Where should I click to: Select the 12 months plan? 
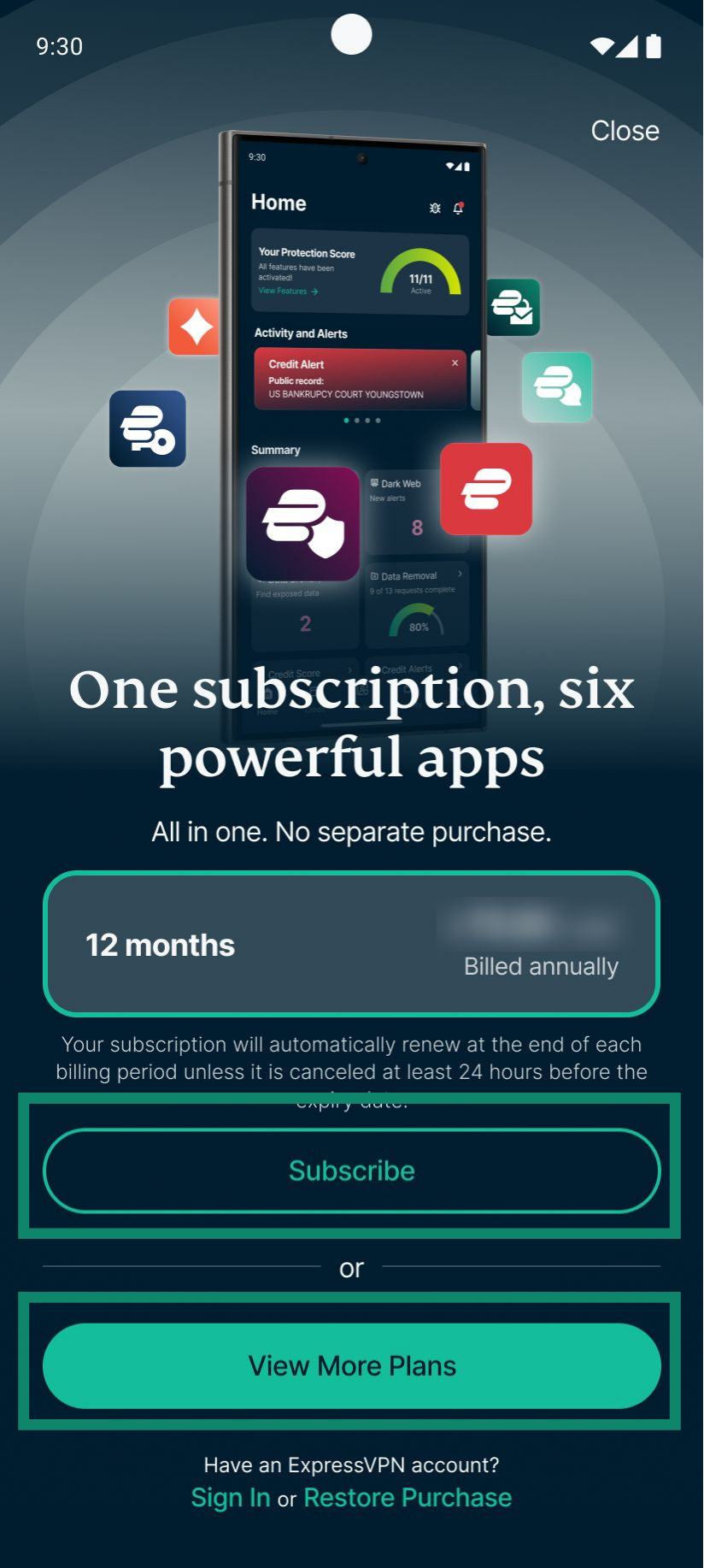tap(352, 944)
